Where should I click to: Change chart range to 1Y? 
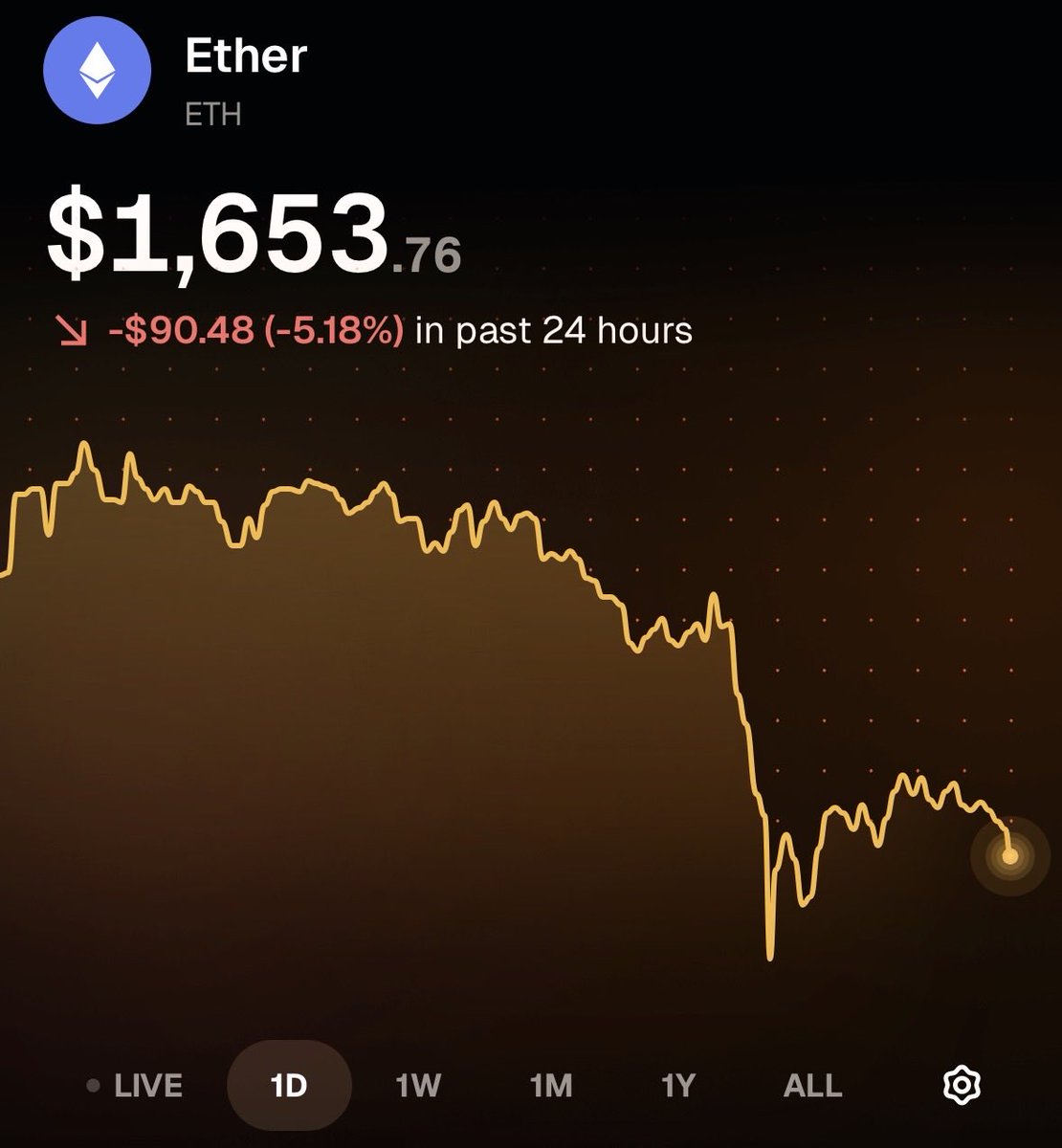point(677,1086)
